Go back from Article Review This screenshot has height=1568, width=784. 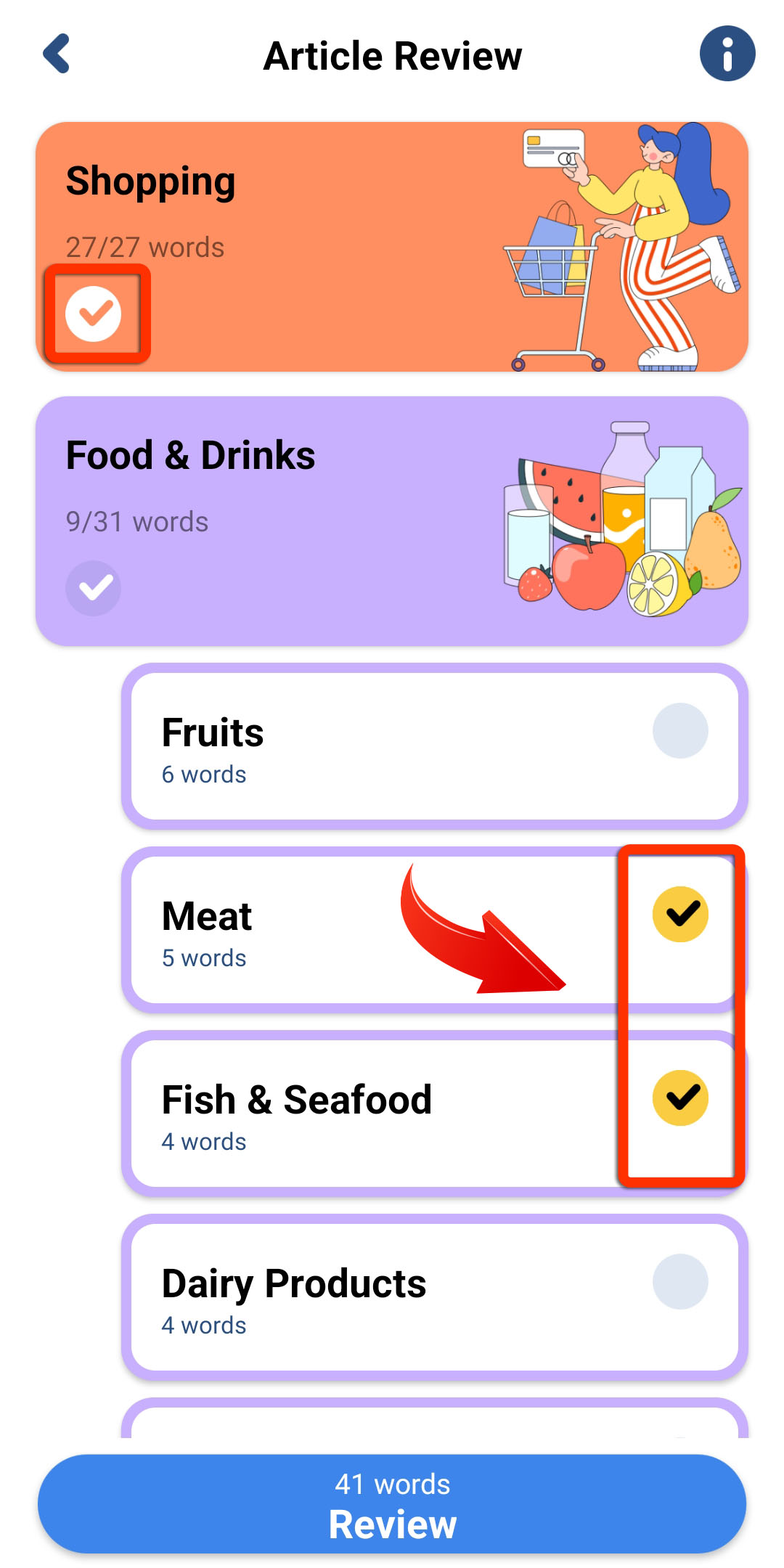point(57,54)
